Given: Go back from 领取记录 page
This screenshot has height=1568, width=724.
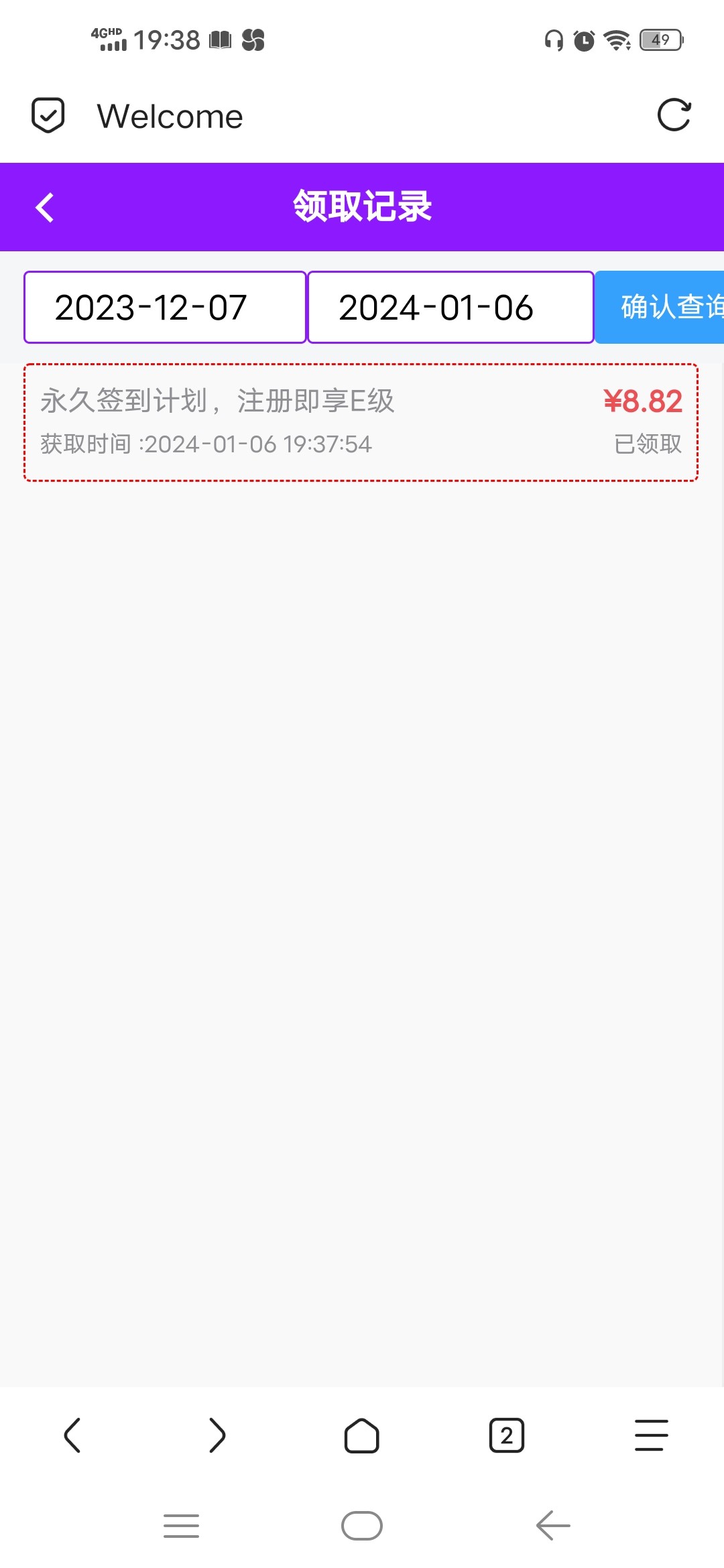Looking at the screenshot, I should 45,207.
